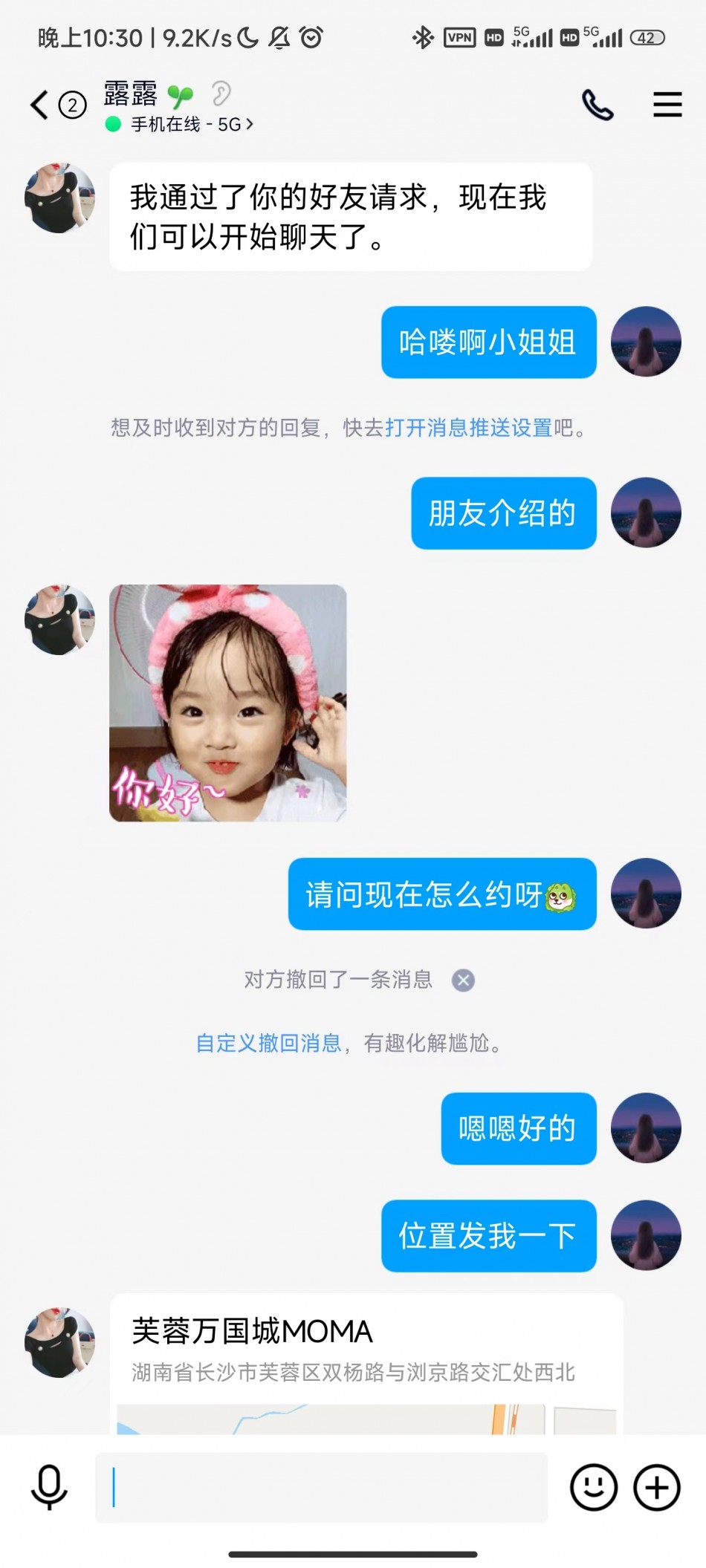Open the 自定义撤回消息 link
The image size is (706, 1568).
pyautogui.click(x=268, y=1044)
